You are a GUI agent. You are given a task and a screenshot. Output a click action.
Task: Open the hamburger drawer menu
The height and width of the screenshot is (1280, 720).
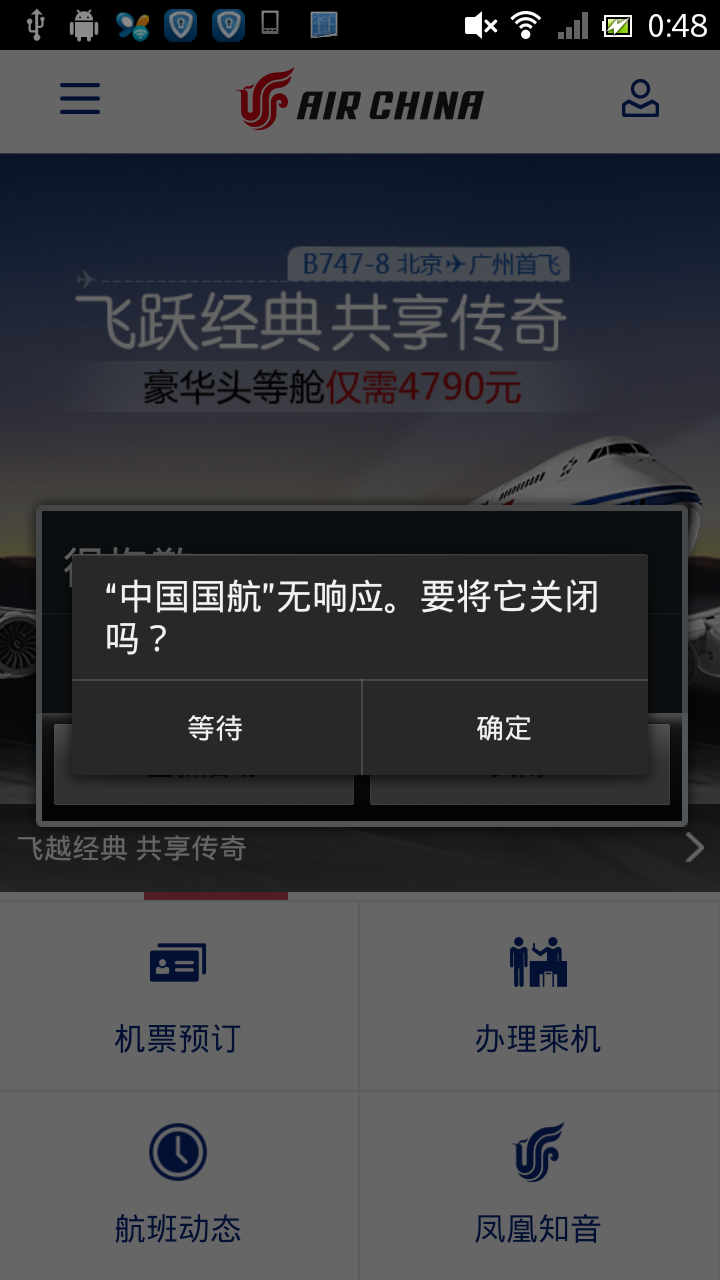click(x=80, y=98)
